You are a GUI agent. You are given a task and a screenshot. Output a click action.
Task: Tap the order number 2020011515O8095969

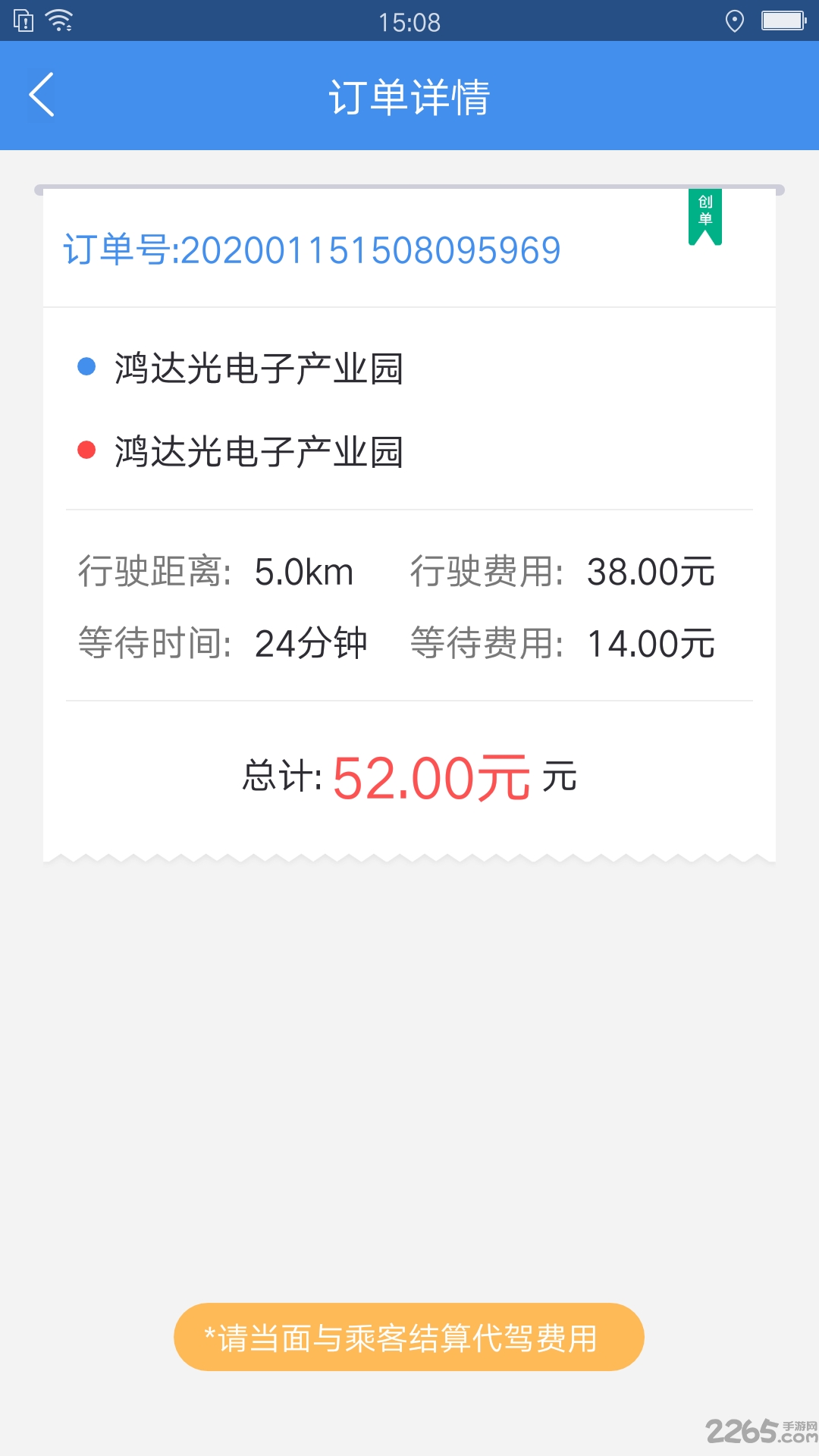coord(311,250)
